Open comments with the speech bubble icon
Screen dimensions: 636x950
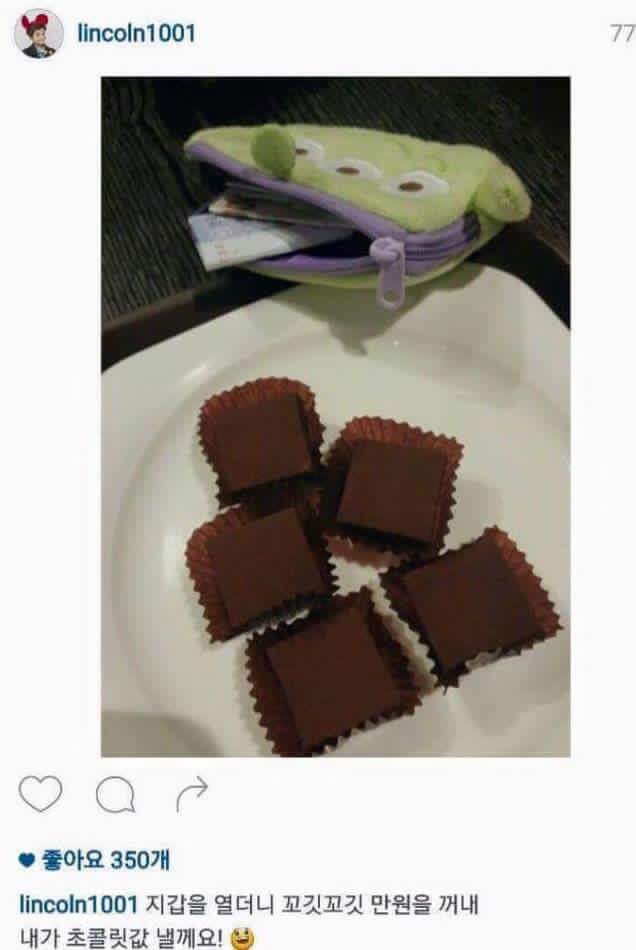click(x=115, y=795)
